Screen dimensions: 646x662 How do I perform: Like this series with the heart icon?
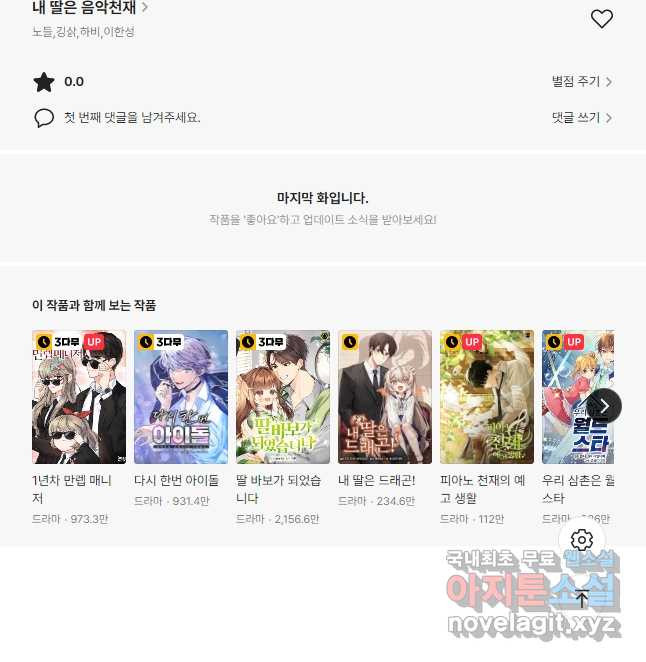click(601, 19)
